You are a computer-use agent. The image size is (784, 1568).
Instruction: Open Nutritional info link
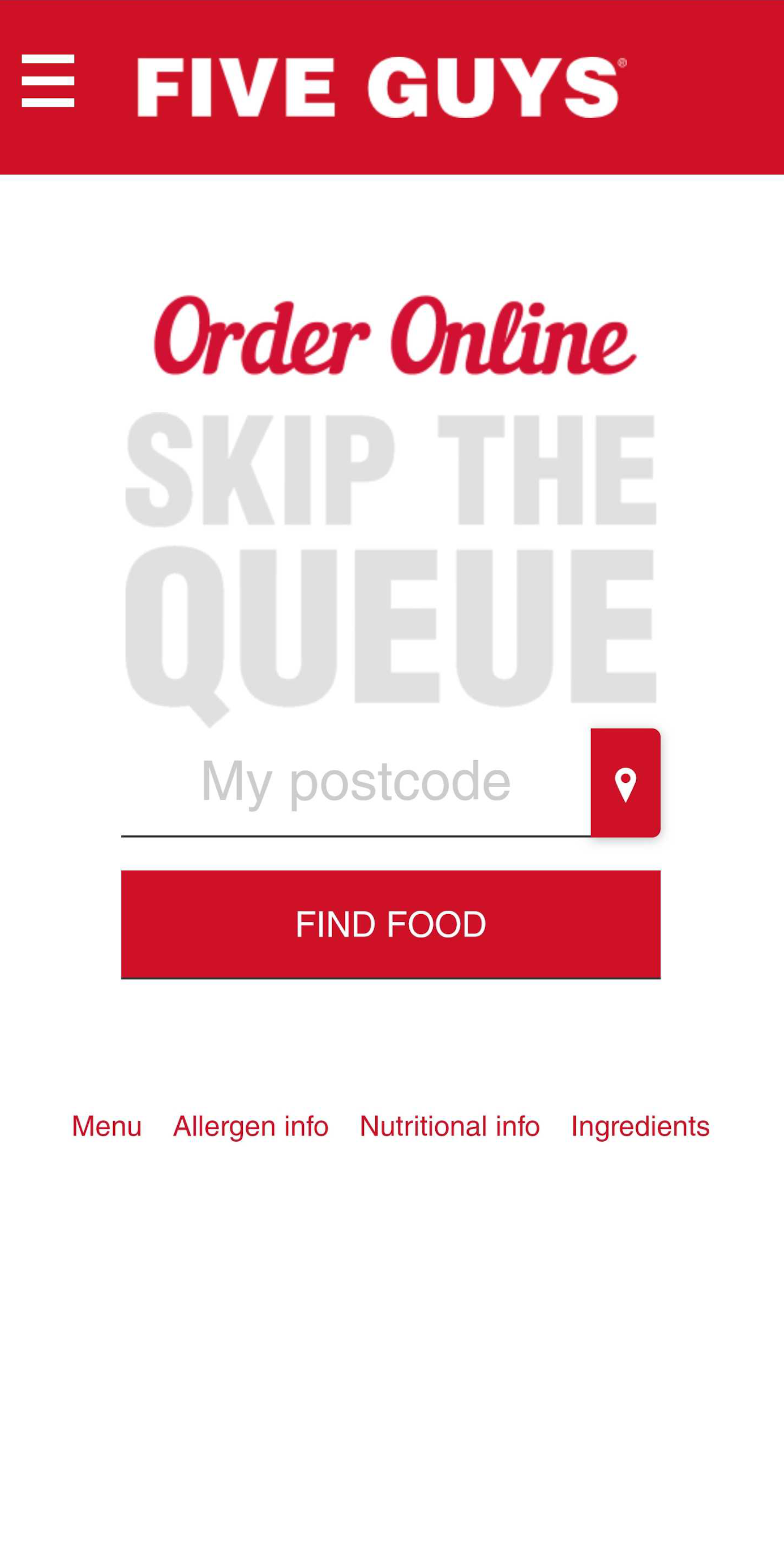pyautogui.click(x=450, y=1126)
